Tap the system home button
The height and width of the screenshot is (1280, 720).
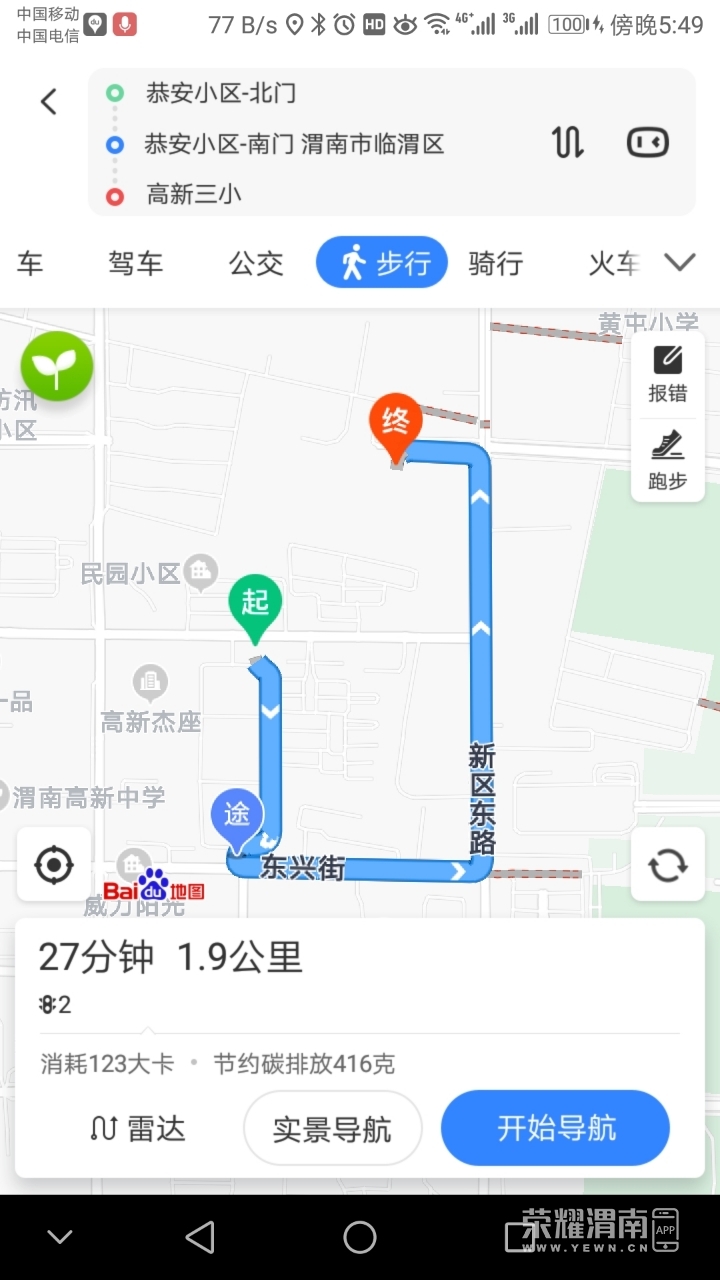click(x=360, y=1238)
